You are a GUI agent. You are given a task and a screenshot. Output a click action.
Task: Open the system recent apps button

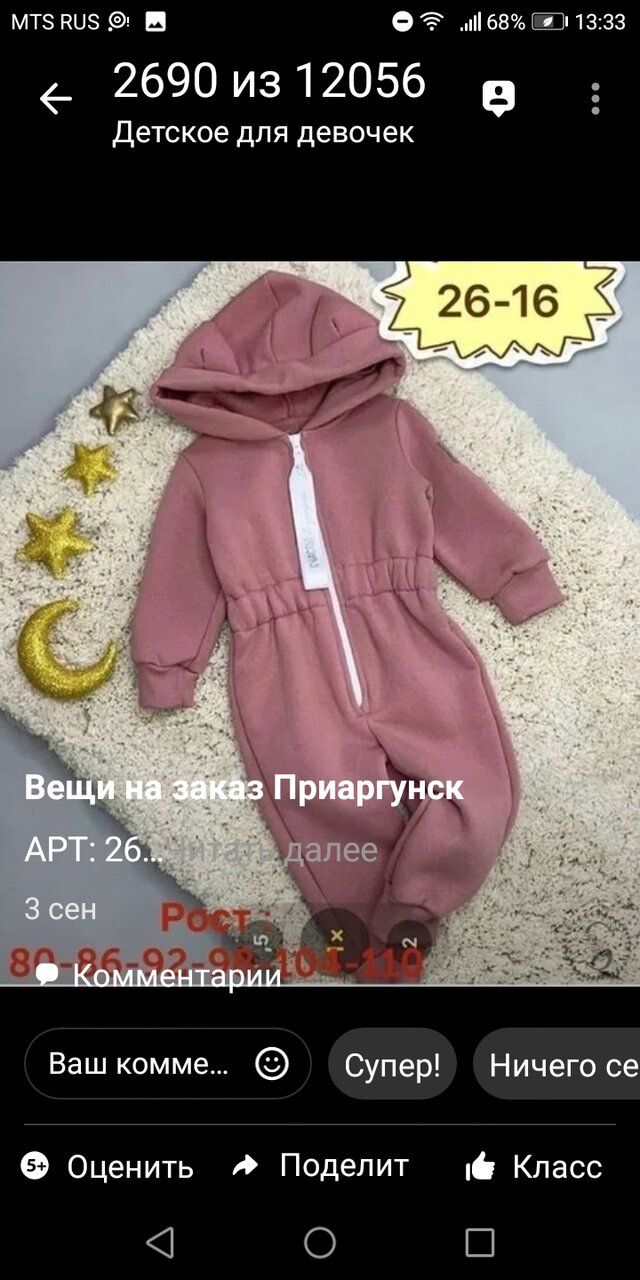479,1243
